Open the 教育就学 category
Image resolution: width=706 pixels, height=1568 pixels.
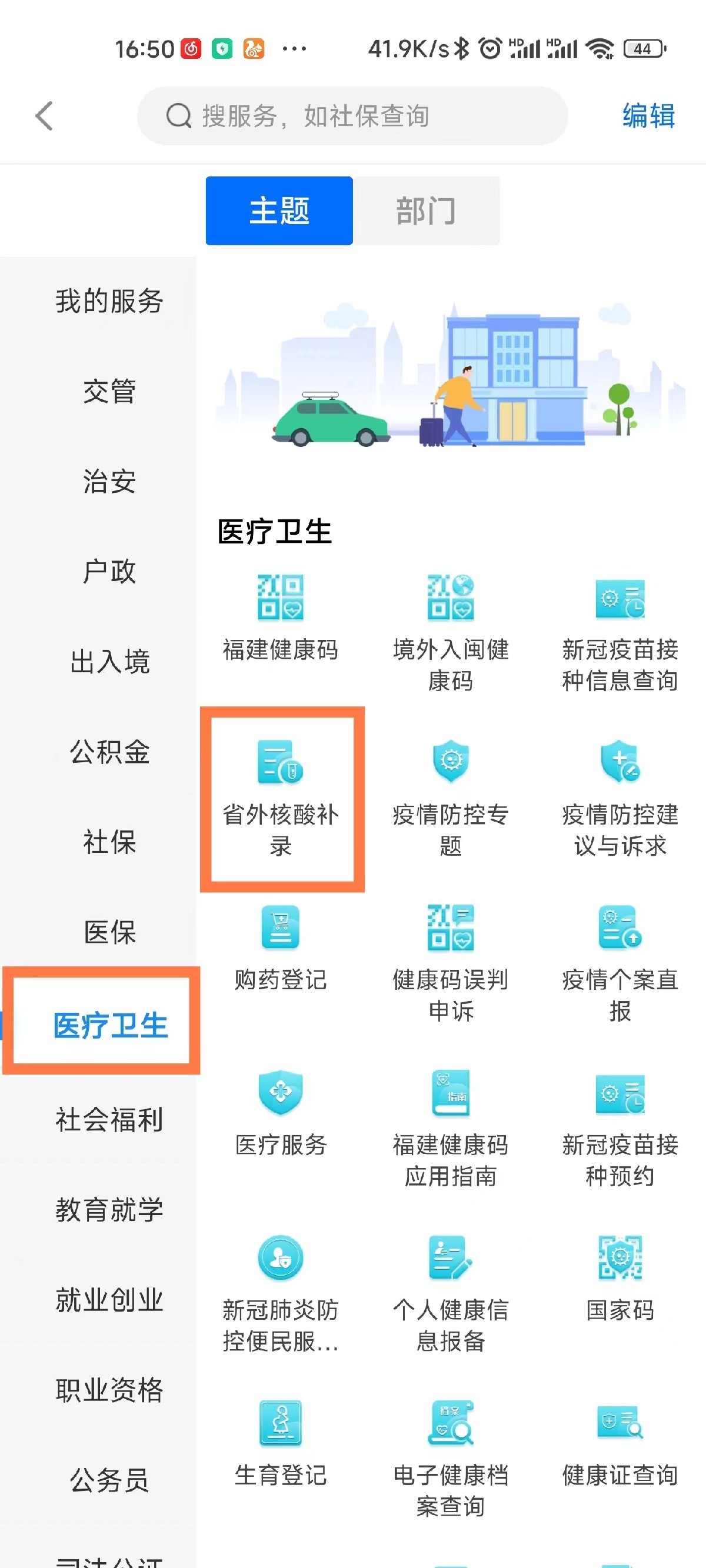click(x=109, y=1210)
